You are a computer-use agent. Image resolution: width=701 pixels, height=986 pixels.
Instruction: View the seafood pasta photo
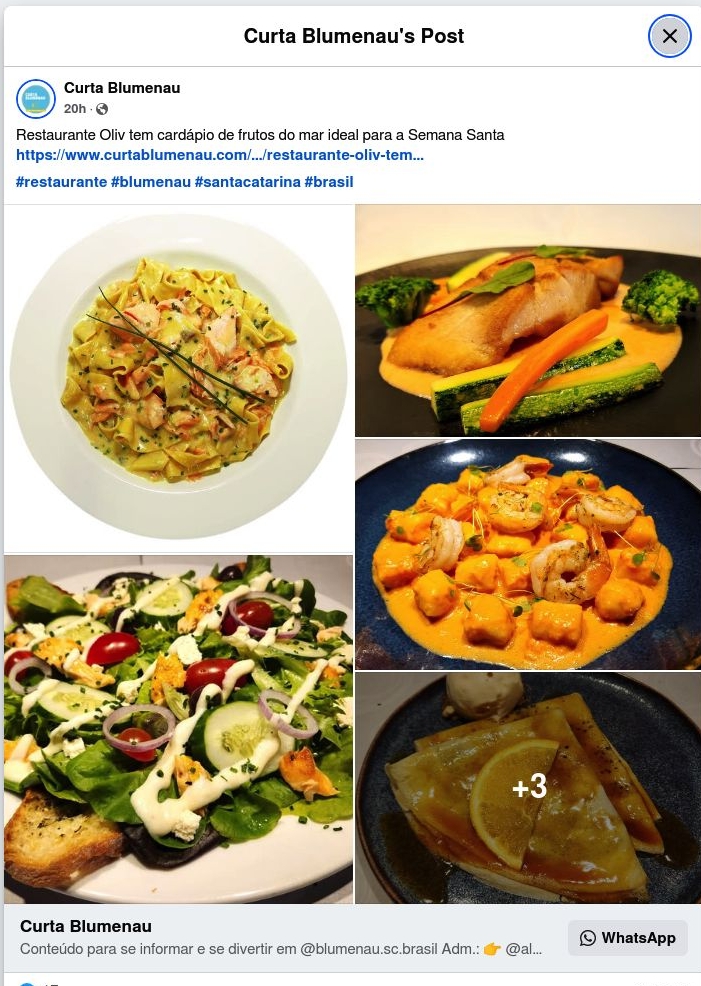[x=178, y=378]
